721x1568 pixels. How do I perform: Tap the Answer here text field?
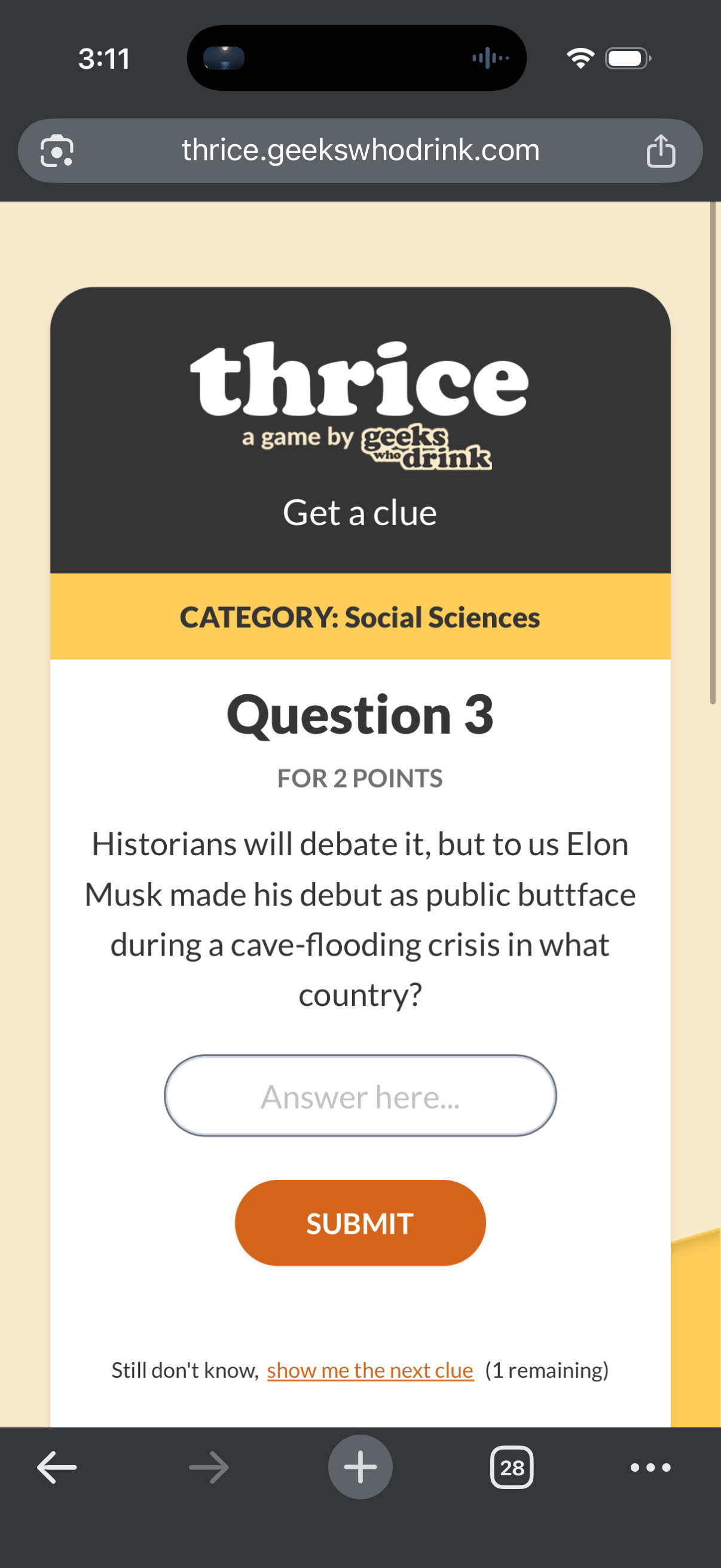tap(360, 1096)
